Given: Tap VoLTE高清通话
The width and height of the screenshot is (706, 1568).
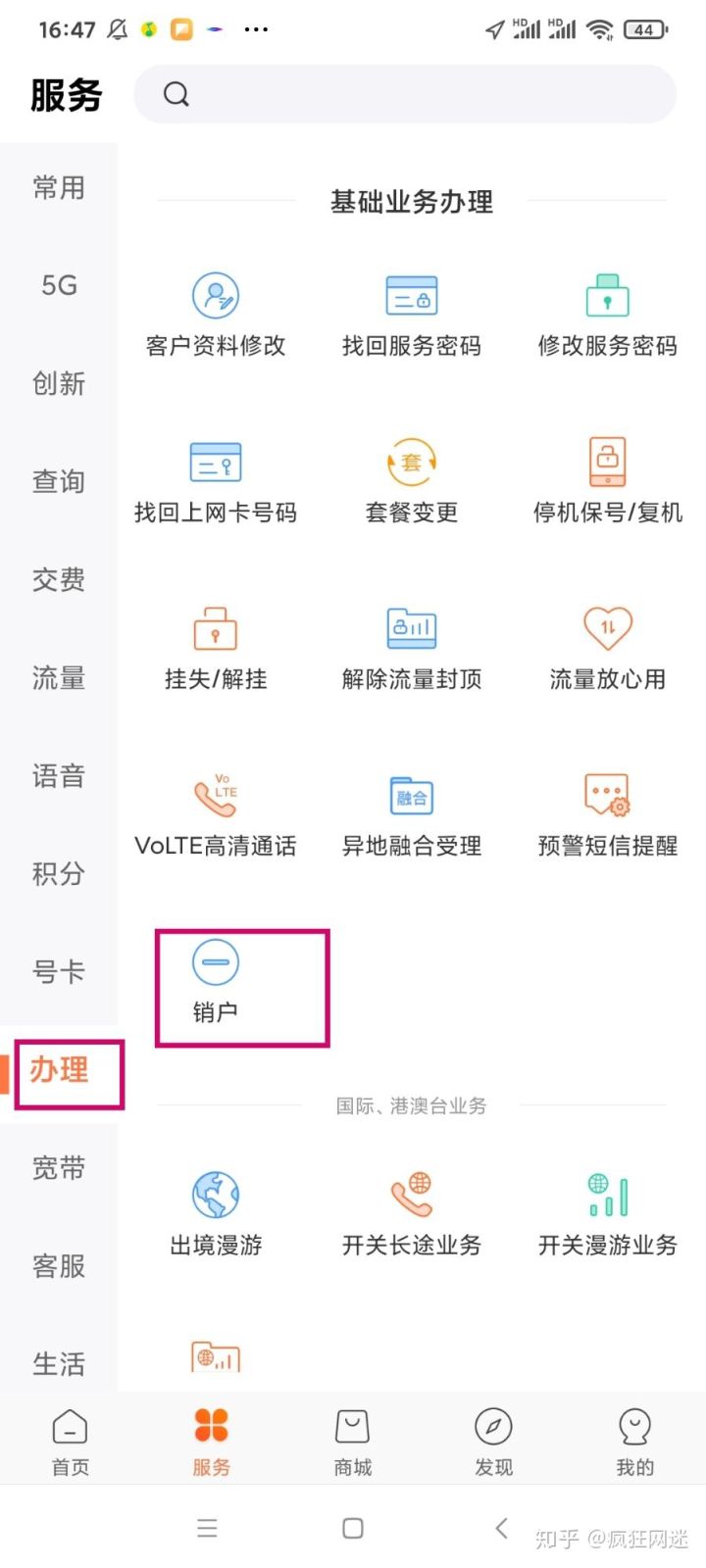Looking at the screenshot, I should (x=216, y=815).
